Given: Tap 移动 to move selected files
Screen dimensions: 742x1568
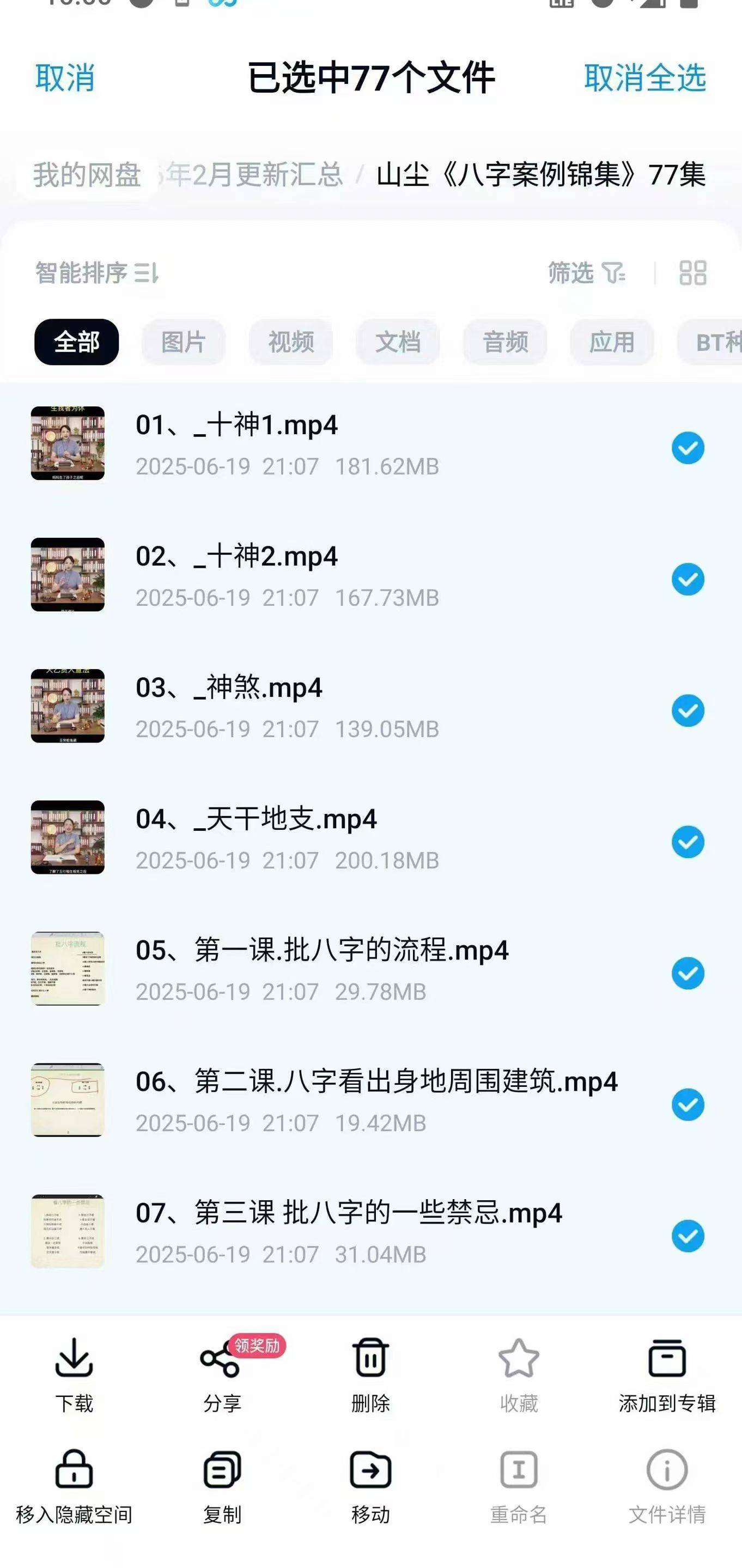Looking at the screenshot, I should (370, 1486).
